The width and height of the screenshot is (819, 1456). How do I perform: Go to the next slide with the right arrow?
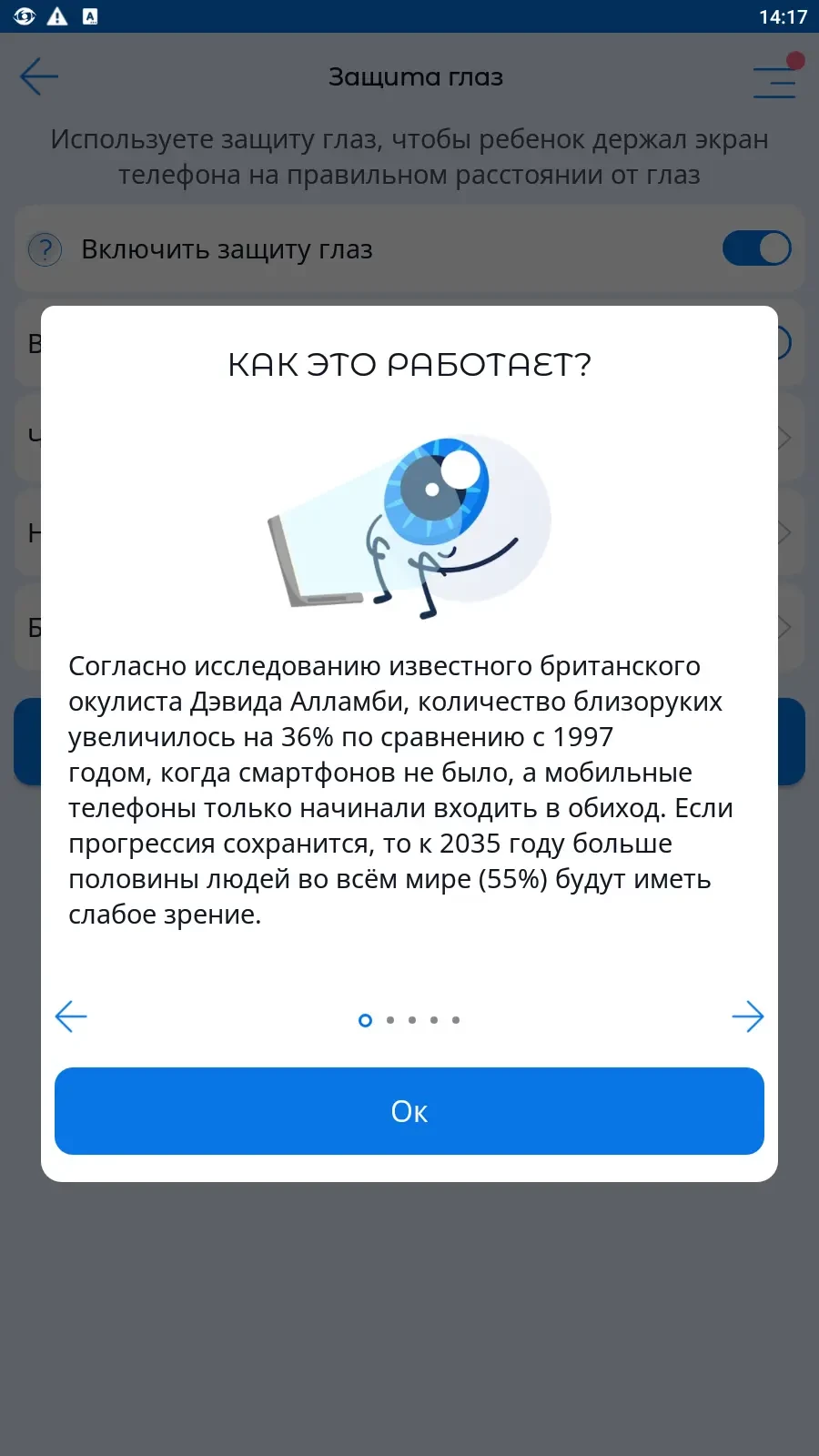[747, 1016]
